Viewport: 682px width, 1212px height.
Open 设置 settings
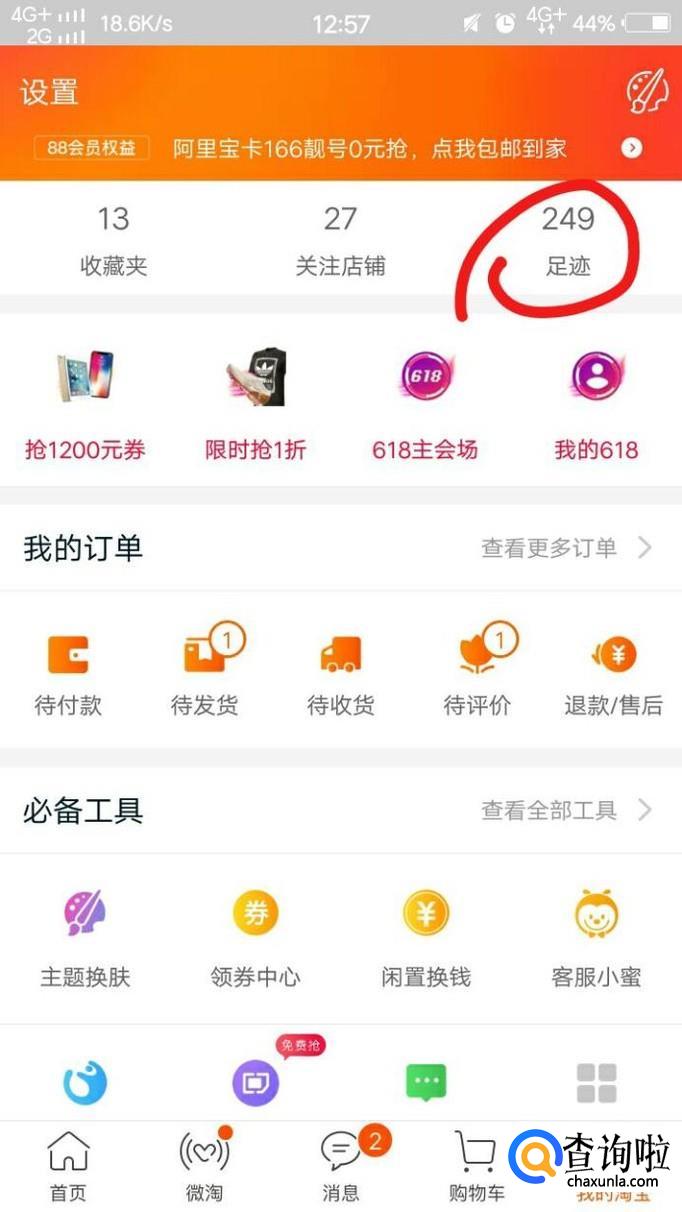point(49,93)
